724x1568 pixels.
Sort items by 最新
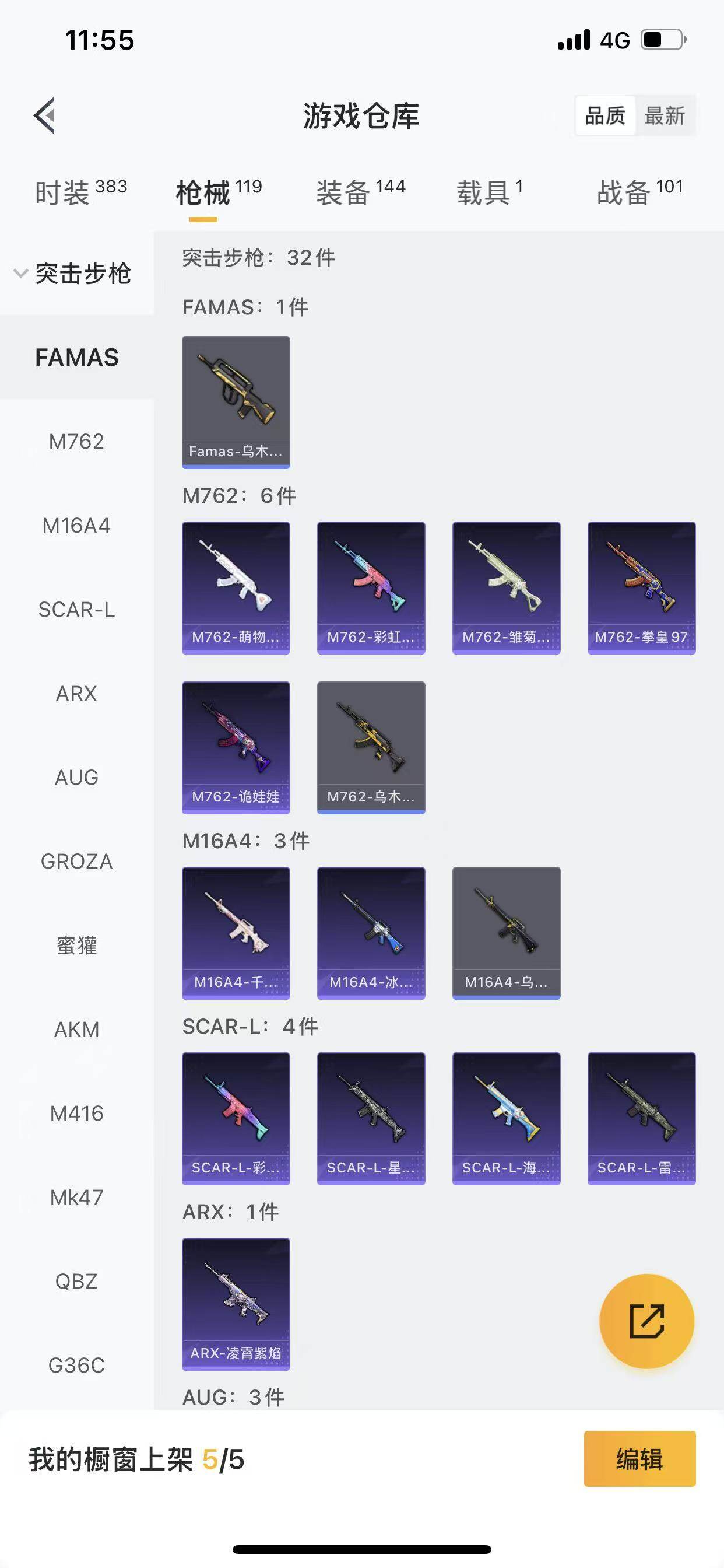[x=665, y=115]
